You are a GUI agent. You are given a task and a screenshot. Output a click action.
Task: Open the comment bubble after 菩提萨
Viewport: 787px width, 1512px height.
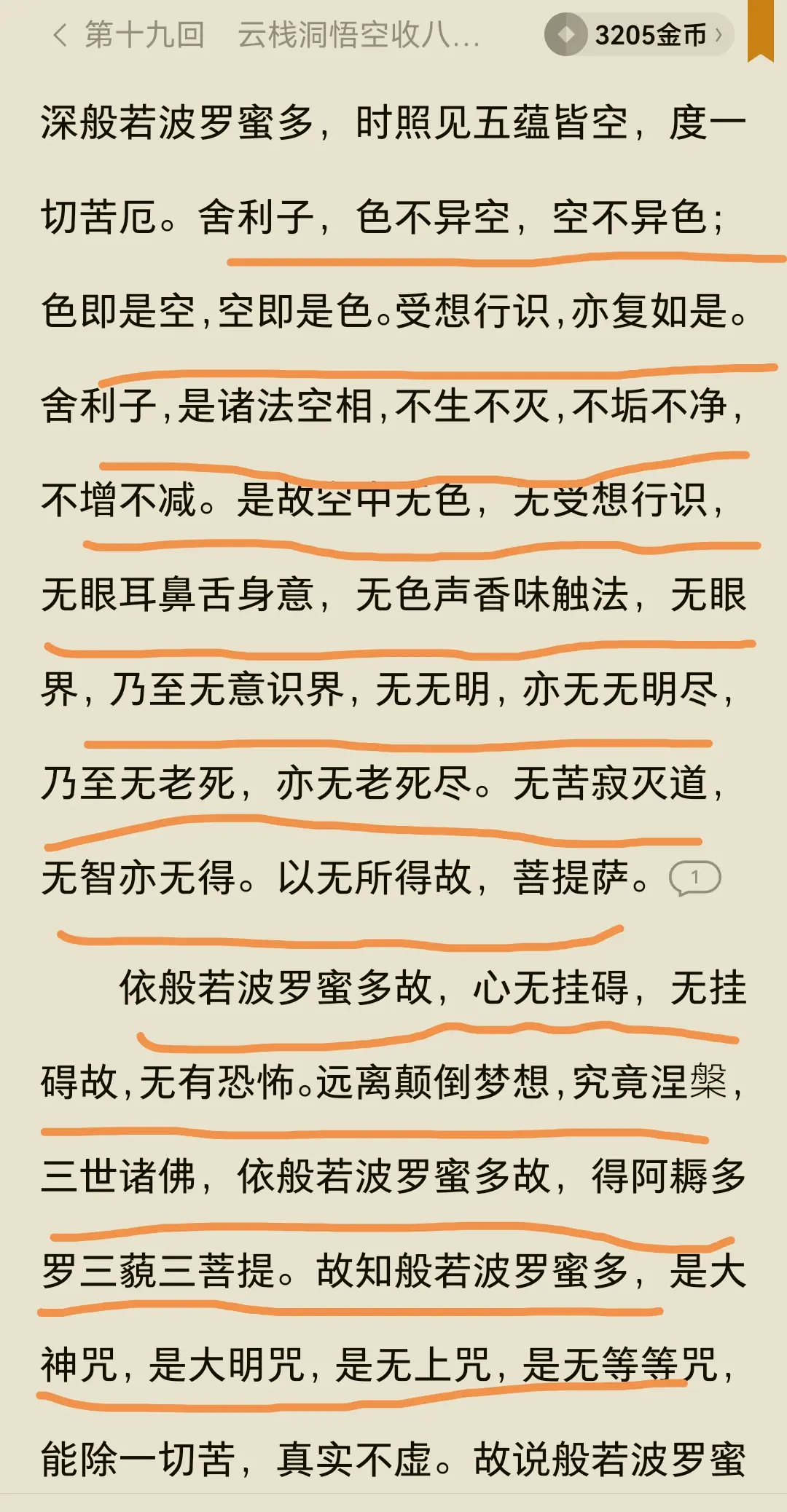pyautogui.click(x=694, y=878)
